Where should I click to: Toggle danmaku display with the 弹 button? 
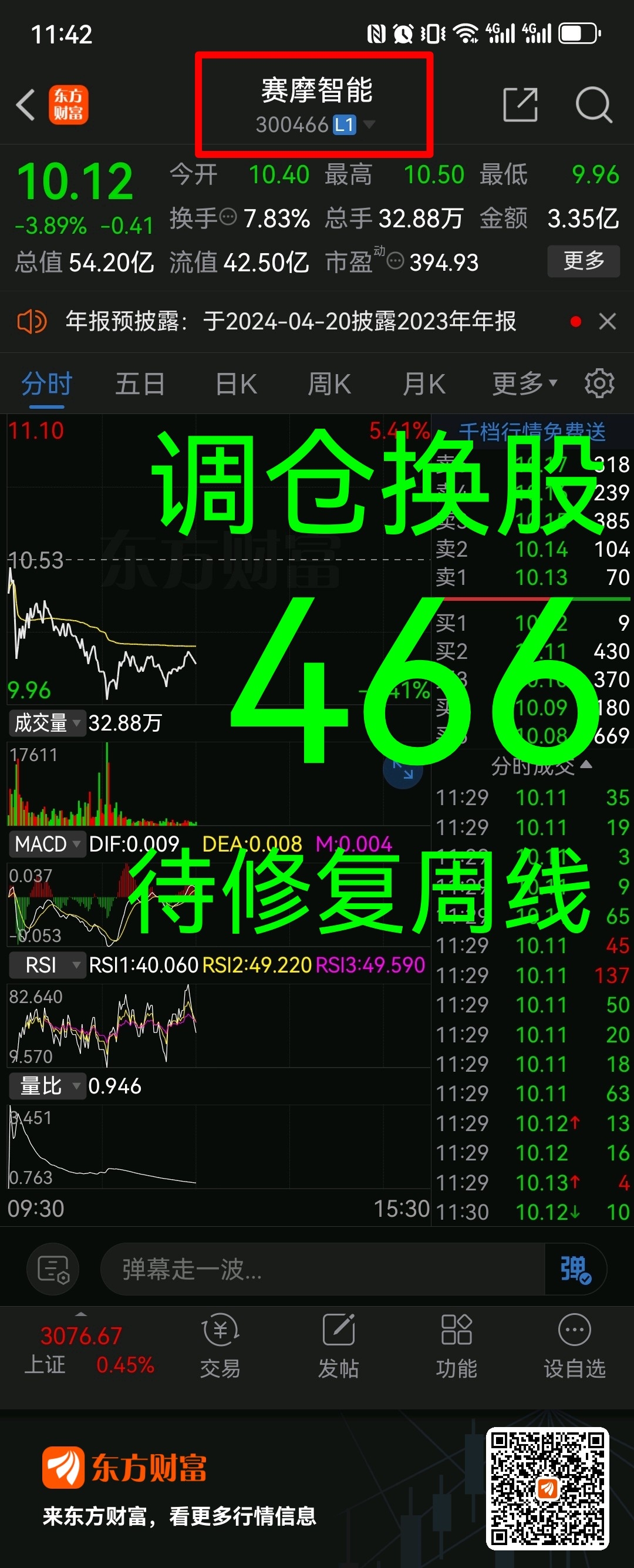(x=575, y=1270)
